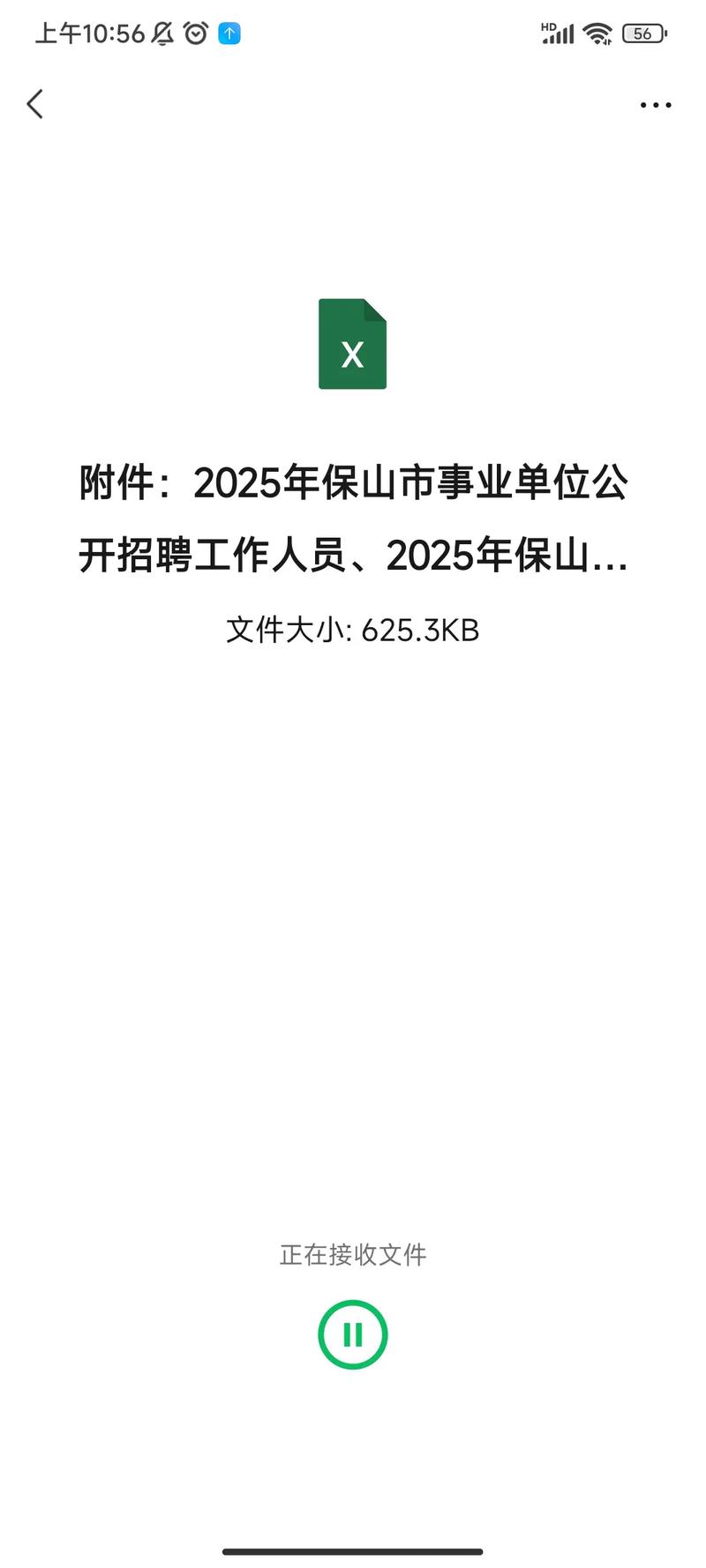This screenshot has height=1568, width=706.
Task: Tap the file size text 625.3KB
Action: coord(352,630)
